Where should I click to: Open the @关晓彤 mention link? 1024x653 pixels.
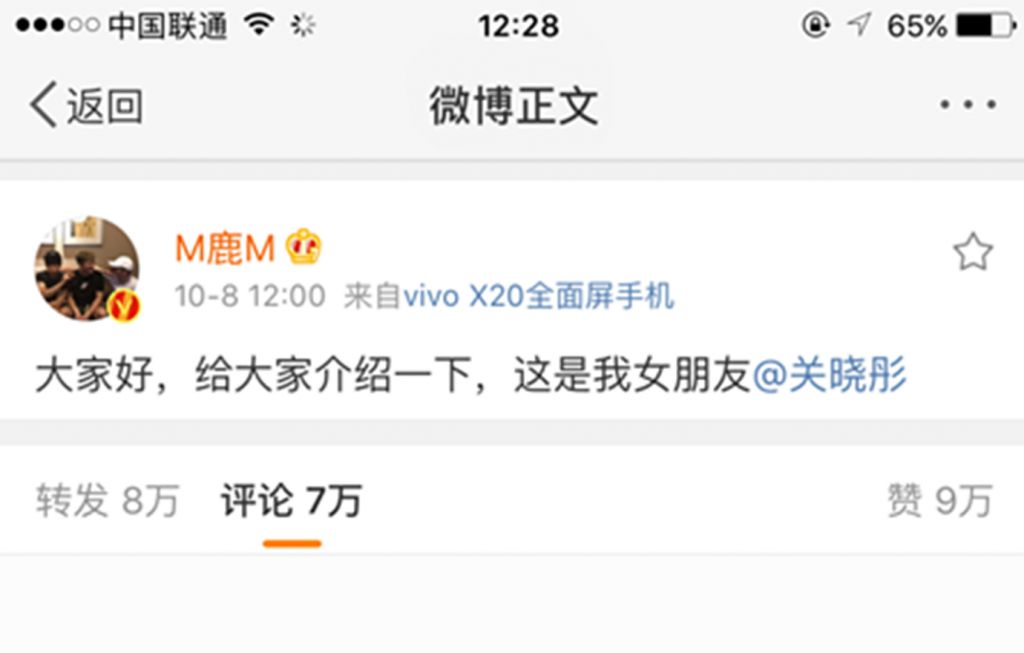click(829, 377)
